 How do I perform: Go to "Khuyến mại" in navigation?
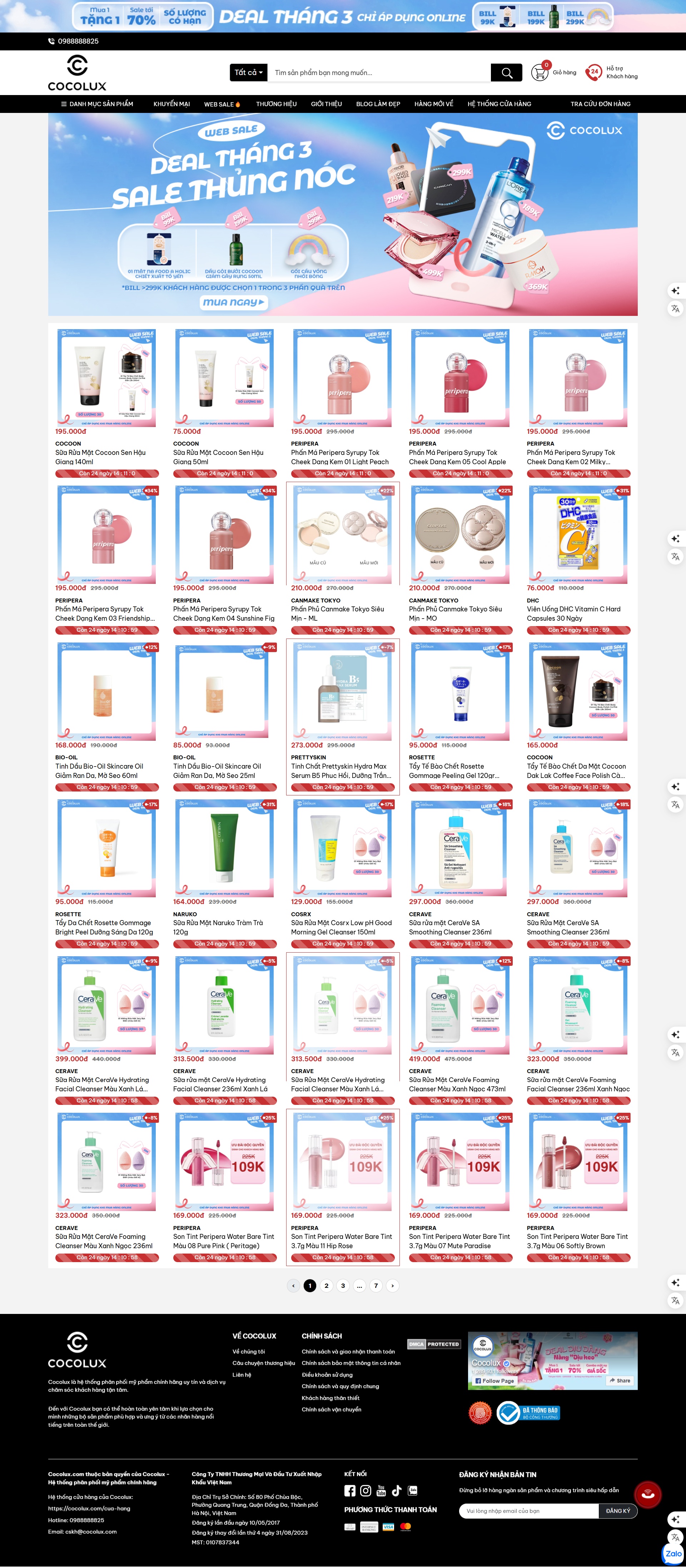pos(171,104)
